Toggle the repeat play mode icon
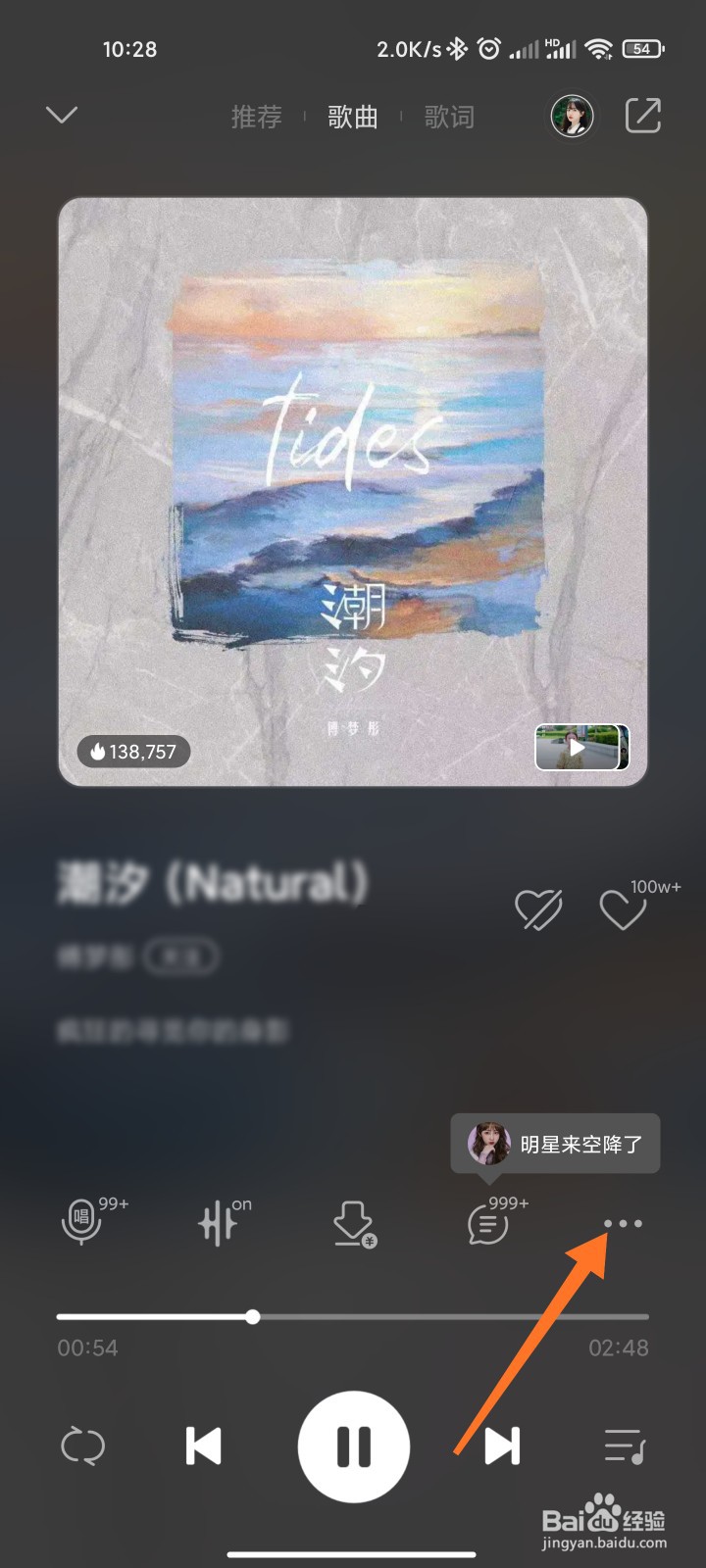The height and width of the screenshot is (1568, 706). tap(84, 1445)
